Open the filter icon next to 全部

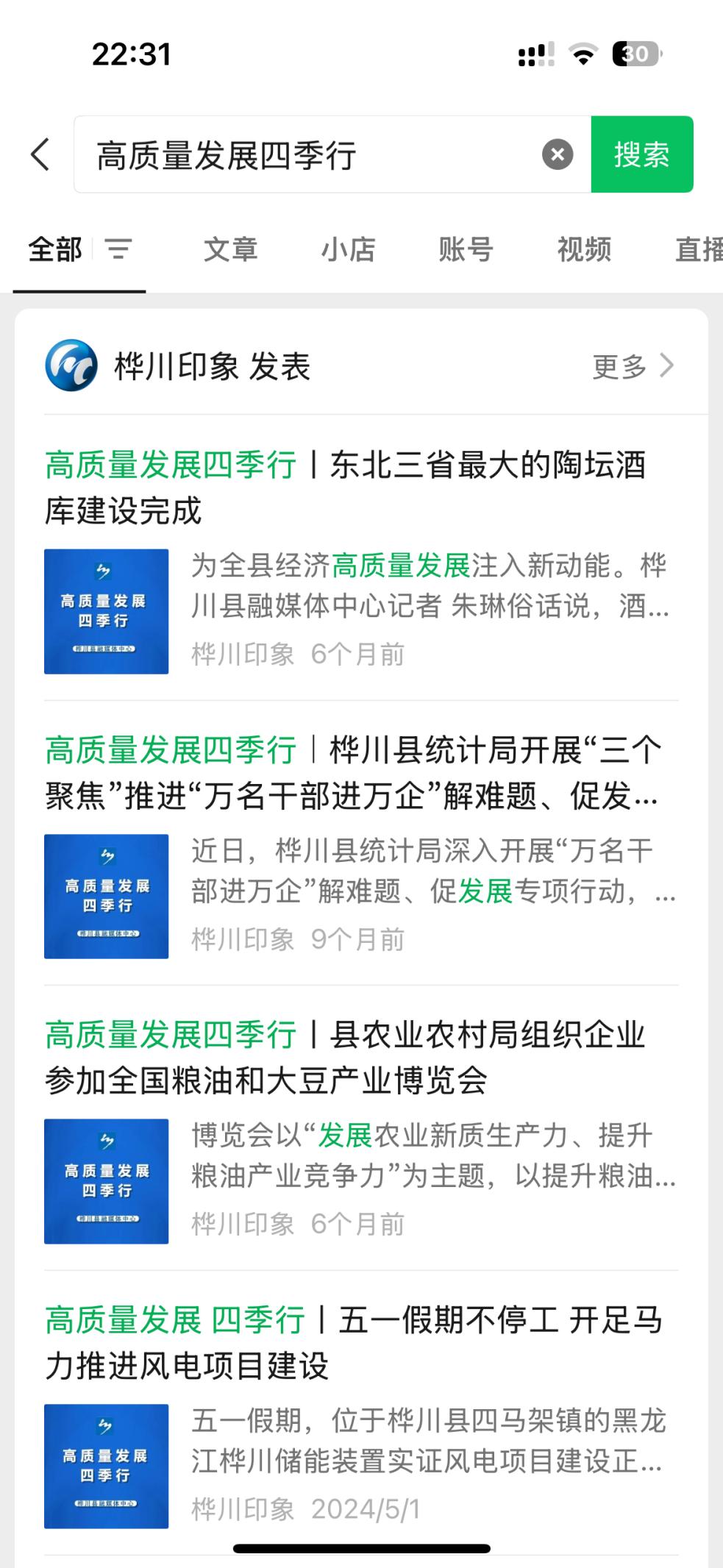click(118, 249)
